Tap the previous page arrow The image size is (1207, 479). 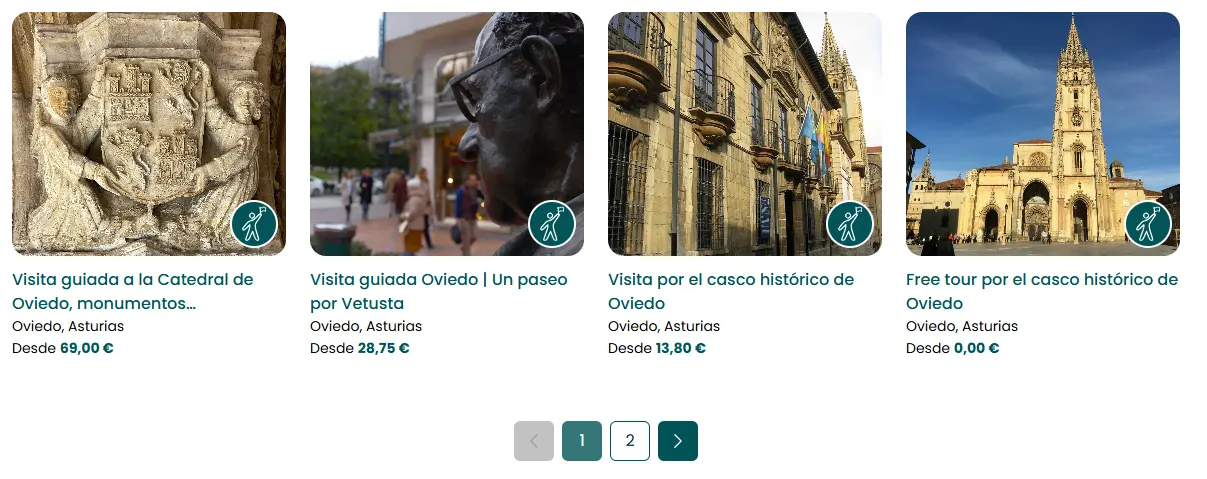click(x=534, y=441)
